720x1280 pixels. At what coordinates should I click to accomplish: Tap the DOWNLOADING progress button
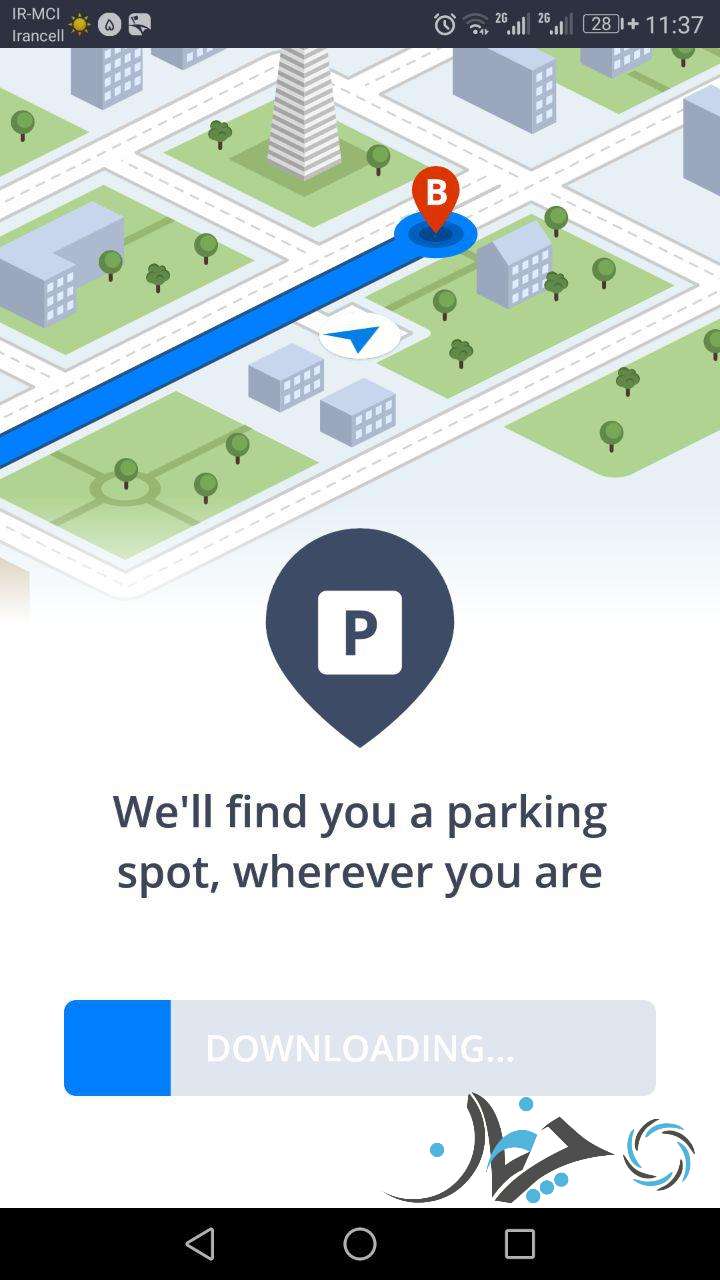pyautogui.click(x=360, y=1047)
